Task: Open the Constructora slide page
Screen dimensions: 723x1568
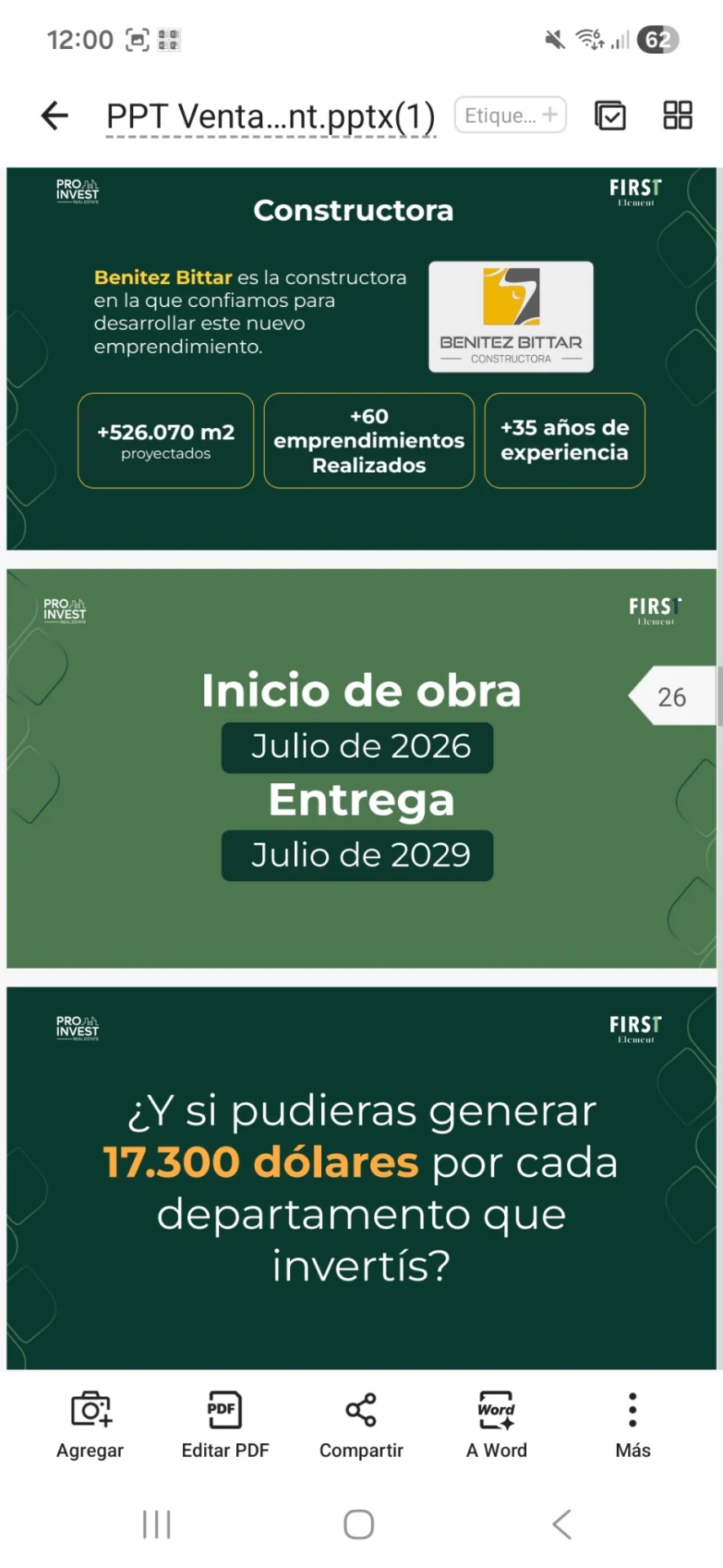Action: 361,359
